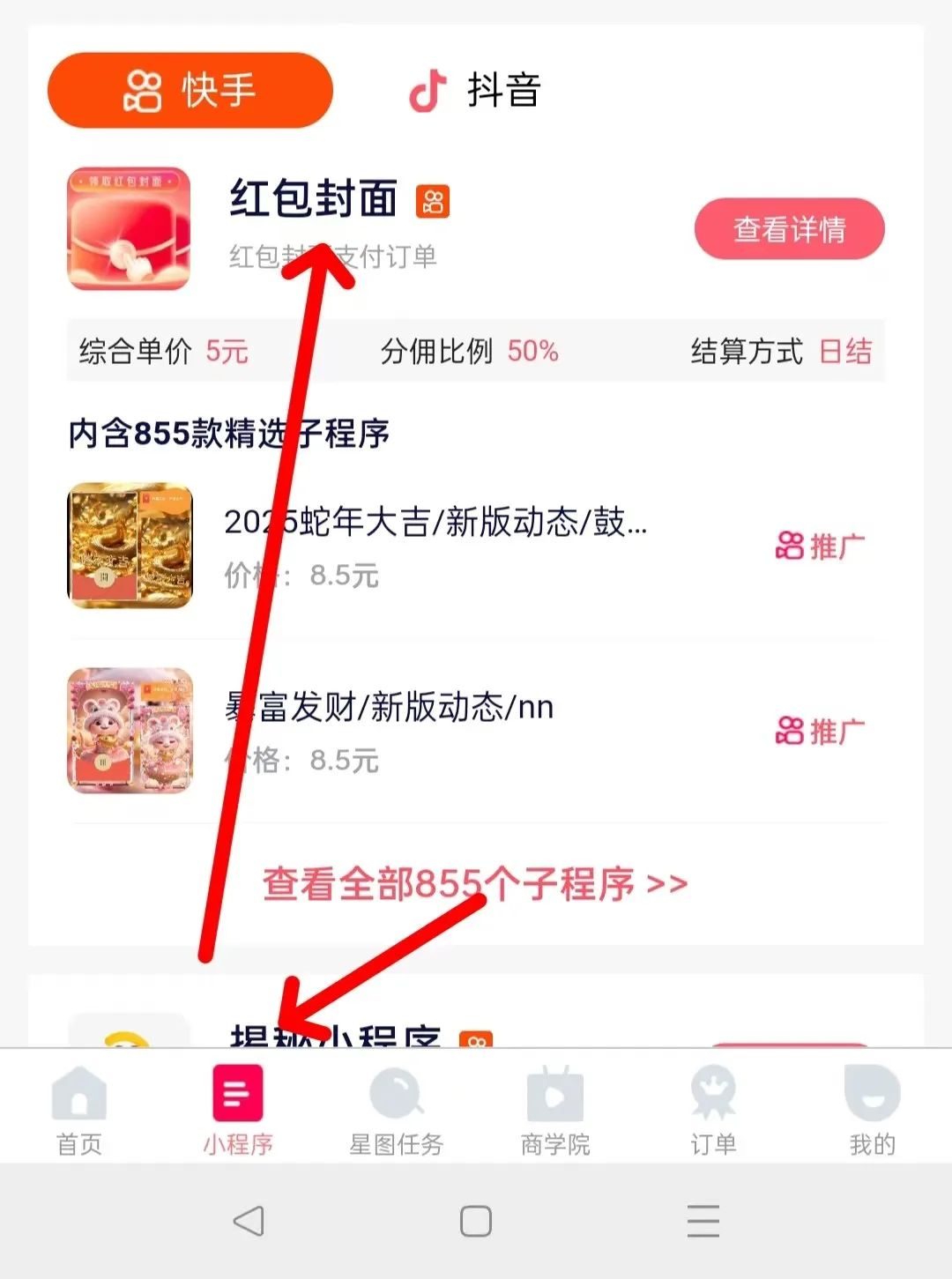Viewport: 952px width, 1279px height.
Task: Tap 查看详情 for 红包封面
Action: [x=789, y=229]
